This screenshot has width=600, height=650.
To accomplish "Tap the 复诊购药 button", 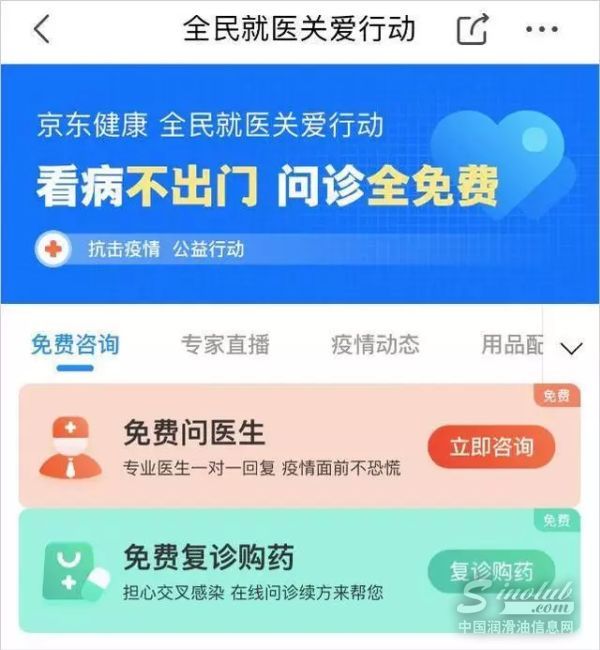I will point(491,572).
